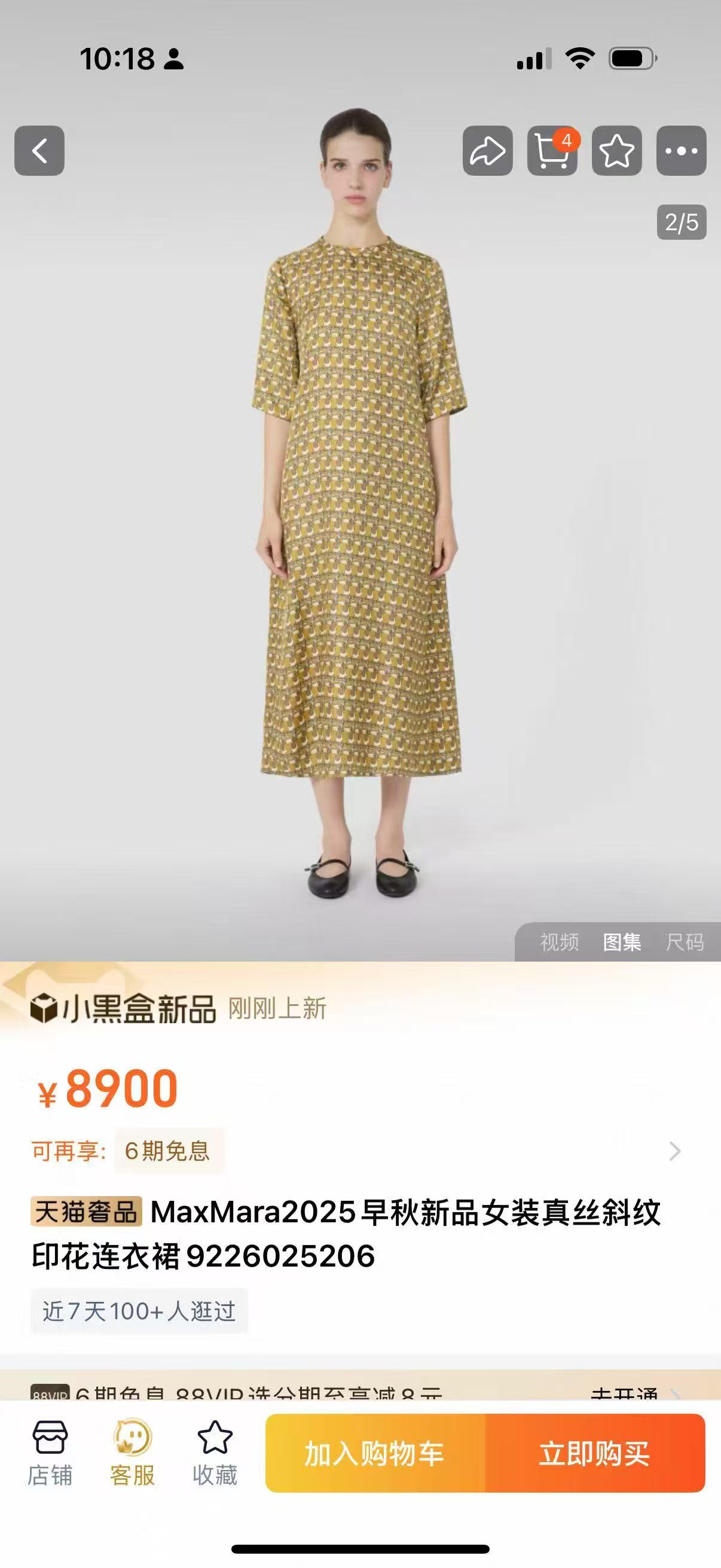Switch to the 视频 tab
This screenshot has width=721, height=1568.
pyautogui.click(x=559, y=942)
